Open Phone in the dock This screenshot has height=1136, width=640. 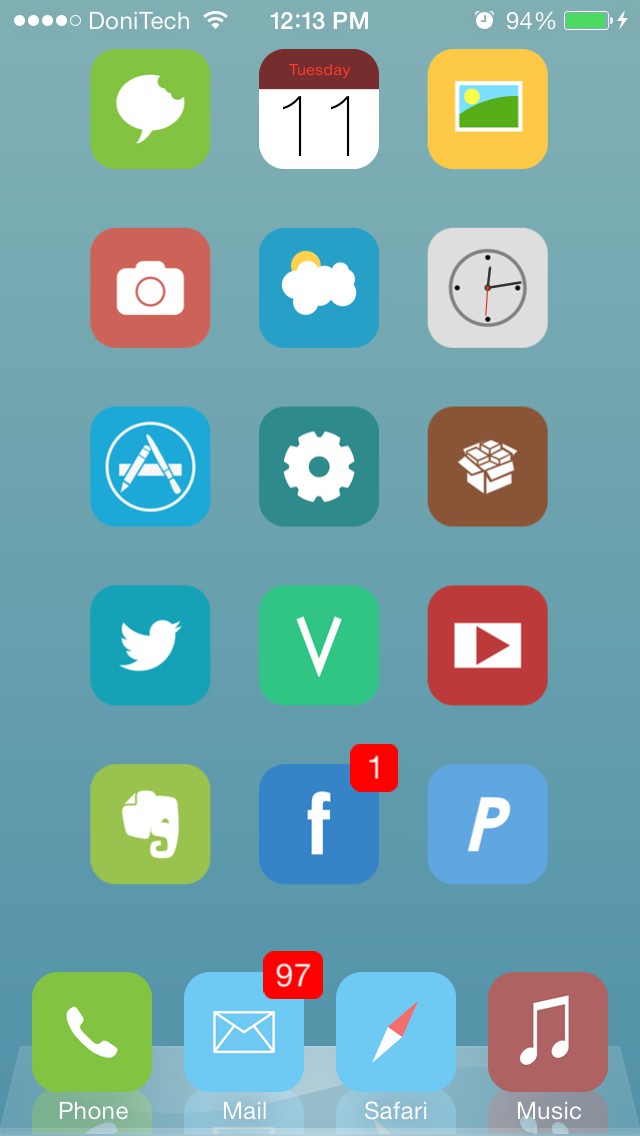(92, 1032)
